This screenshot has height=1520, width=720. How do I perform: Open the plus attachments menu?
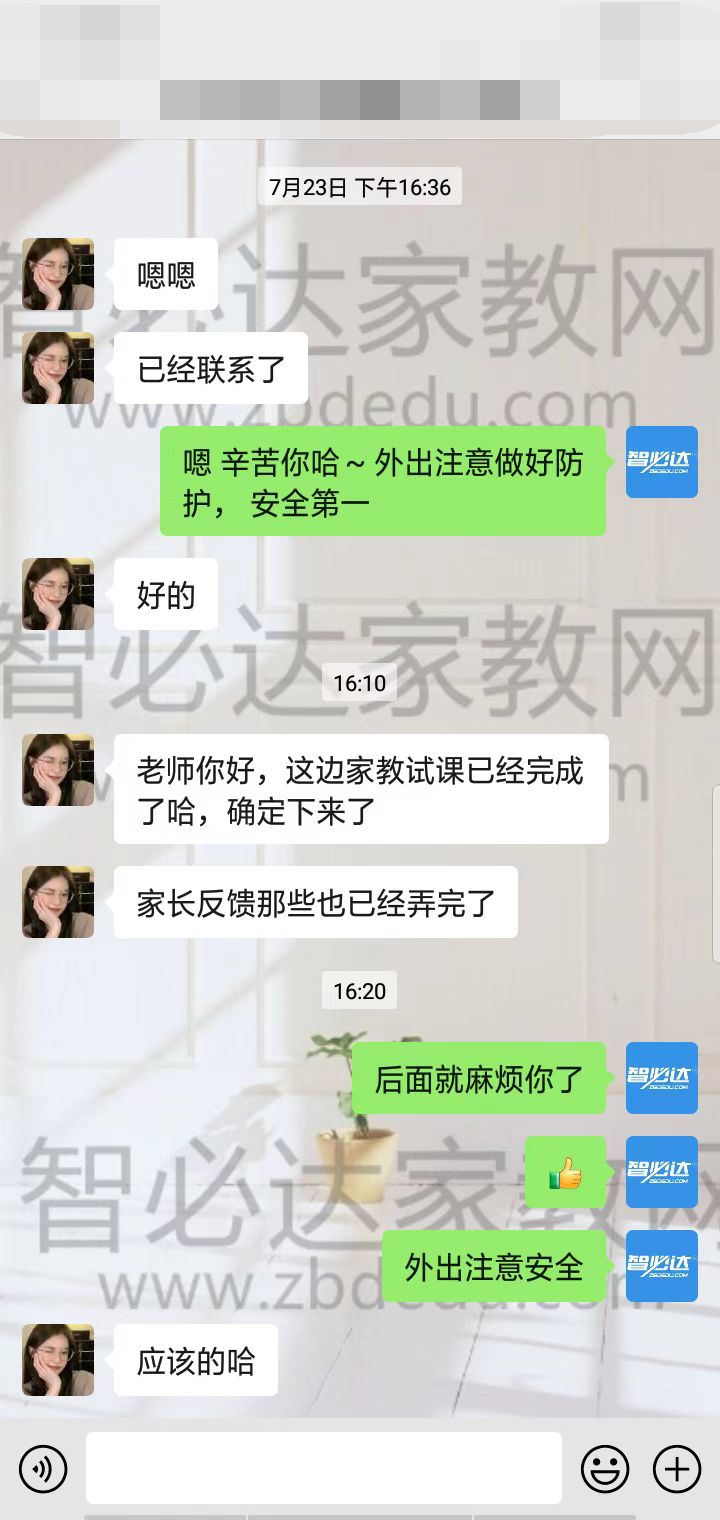pyautogui.click(x=677, y=1469)
